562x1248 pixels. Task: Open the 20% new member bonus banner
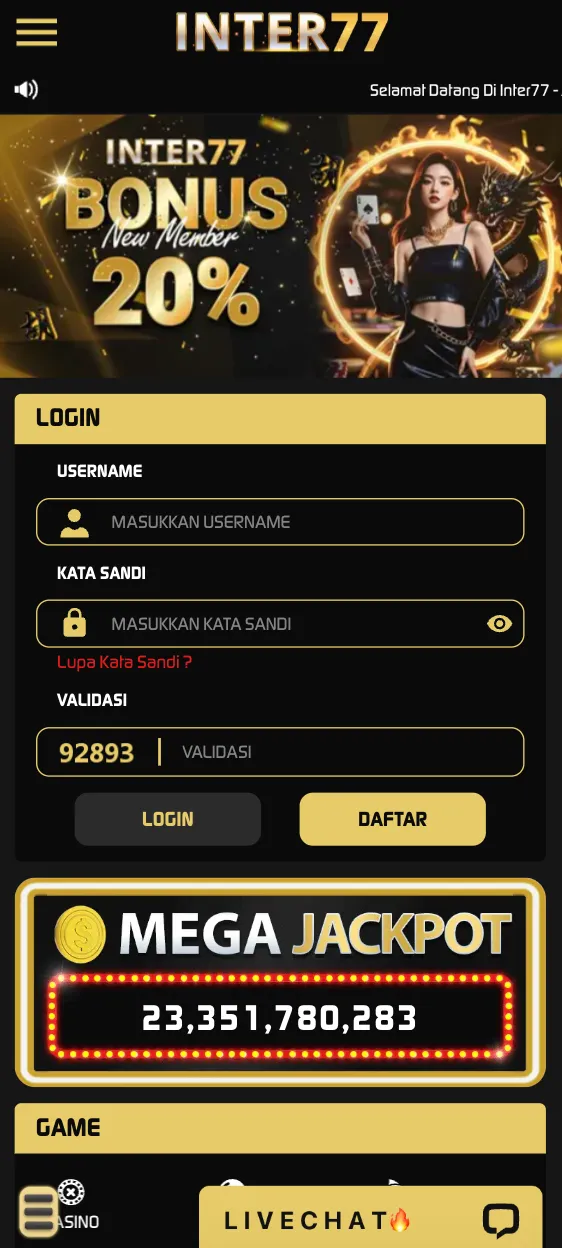(x=281, y=245)
